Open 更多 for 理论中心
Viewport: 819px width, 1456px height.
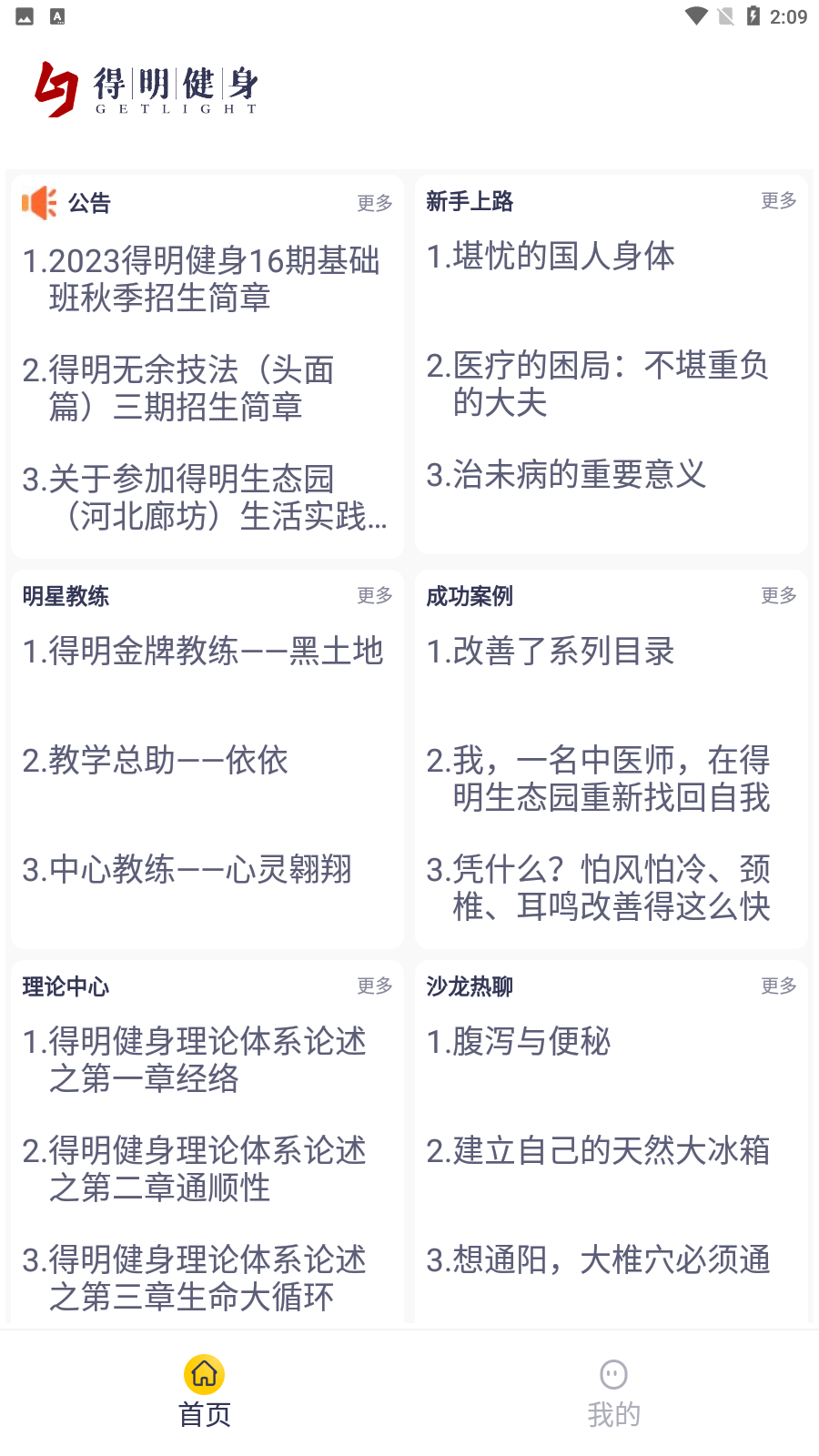374,985
